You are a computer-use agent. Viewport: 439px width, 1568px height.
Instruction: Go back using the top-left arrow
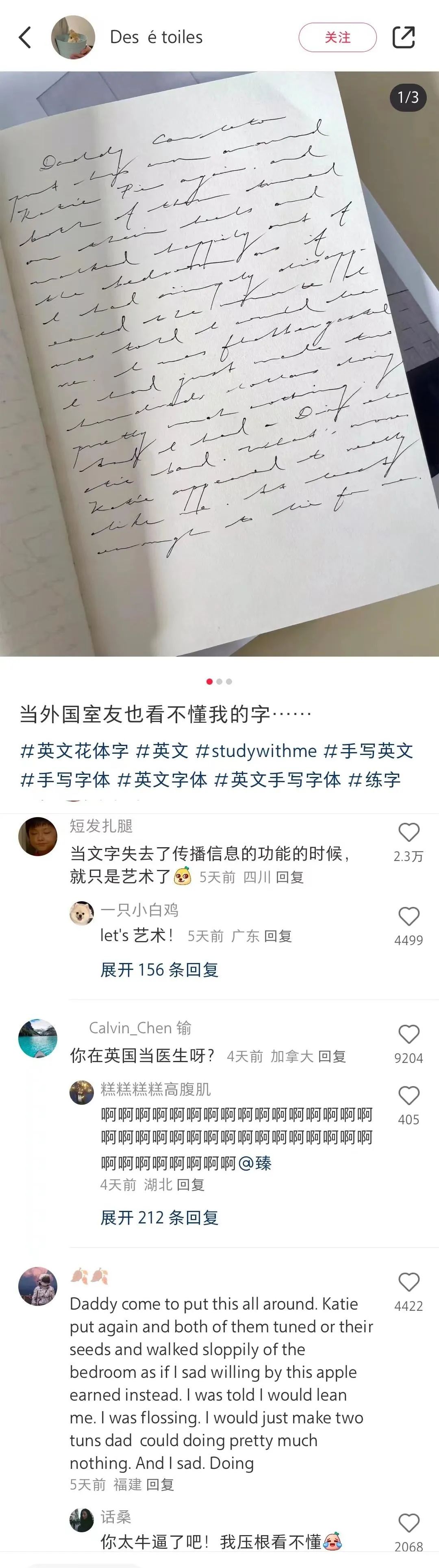(x=25, y=38)
